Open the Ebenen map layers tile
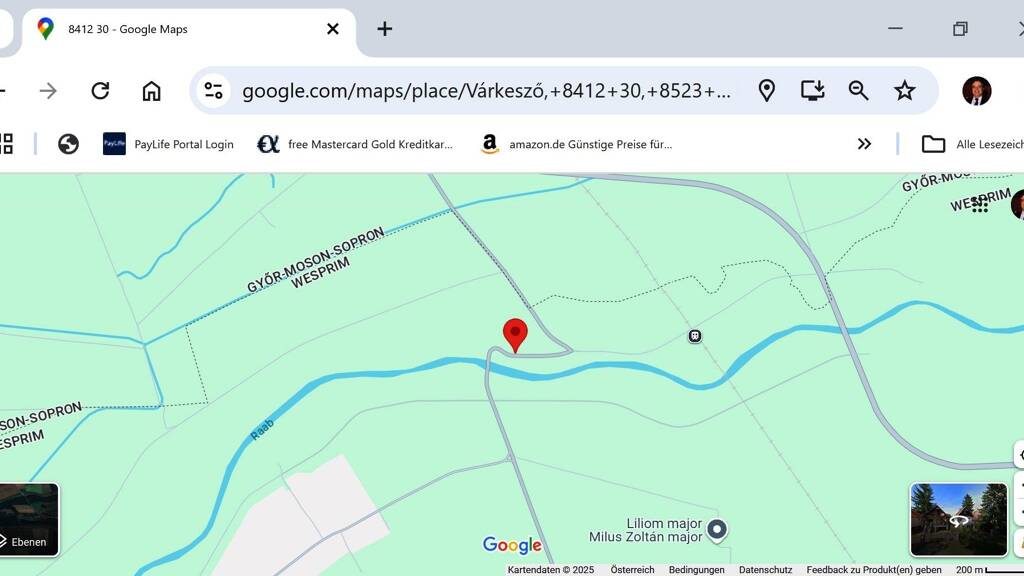This screenshot has width=1024, height=576. [x=28, y=519]
